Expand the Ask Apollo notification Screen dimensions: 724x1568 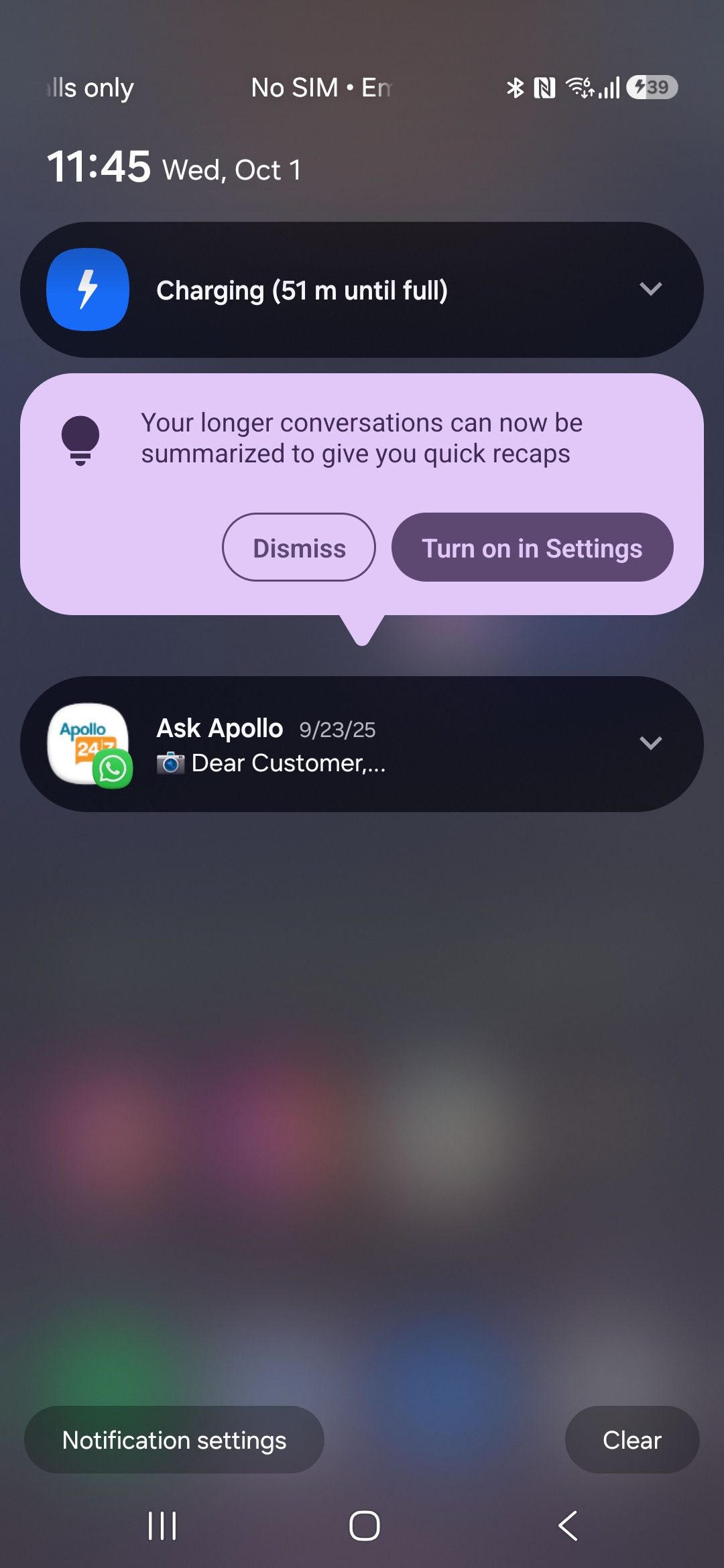(650, 743)
